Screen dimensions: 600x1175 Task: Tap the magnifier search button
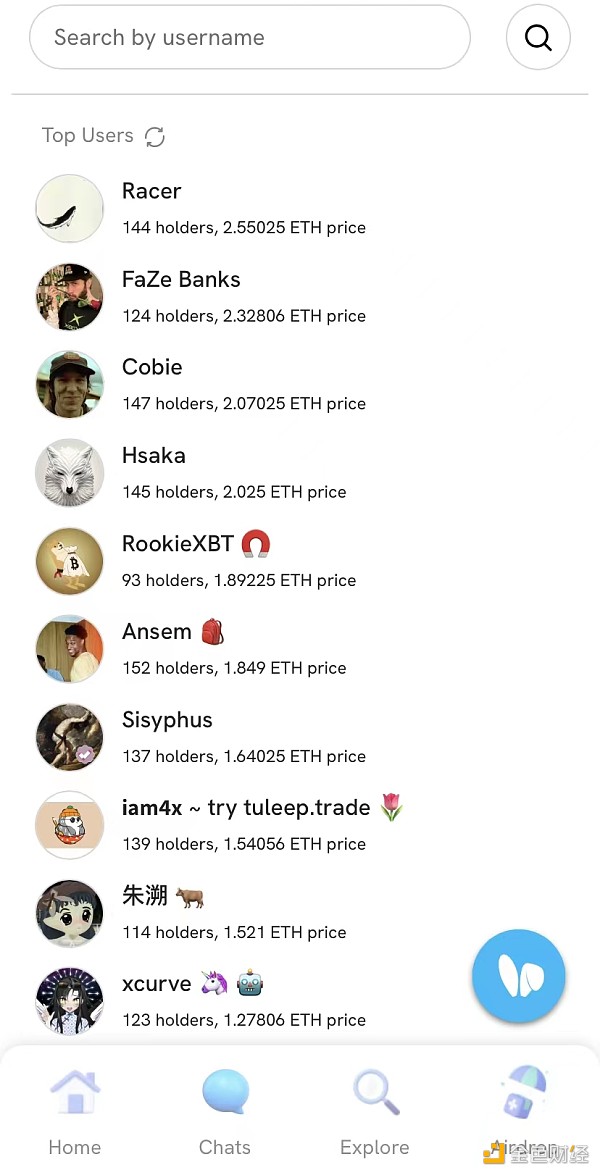click(x=538, y=38)
